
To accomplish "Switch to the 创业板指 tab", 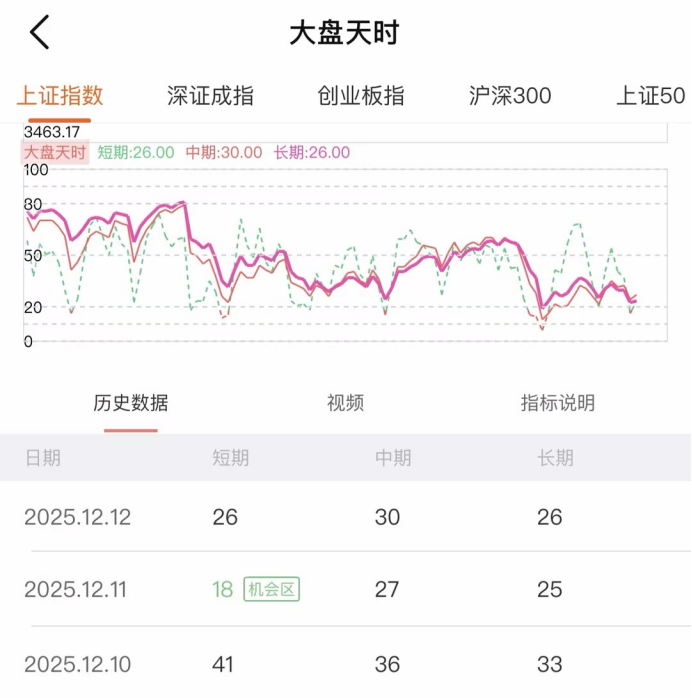I will click(x=361, y=96).
